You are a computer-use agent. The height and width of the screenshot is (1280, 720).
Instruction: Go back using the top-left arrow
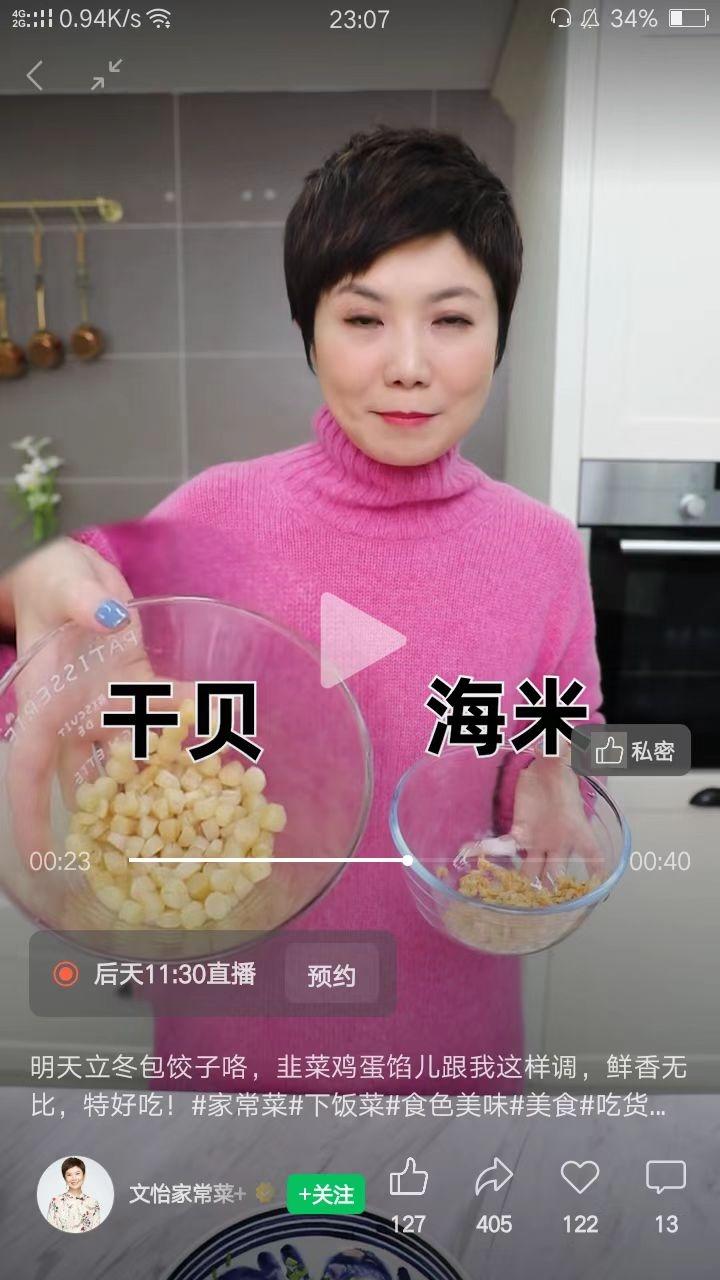(x=35, y=75)
